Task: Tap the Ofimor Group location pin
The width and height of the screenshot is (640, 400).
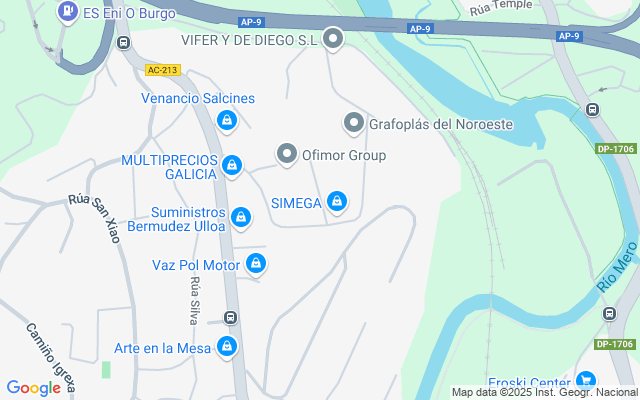Action: (287, 154)
